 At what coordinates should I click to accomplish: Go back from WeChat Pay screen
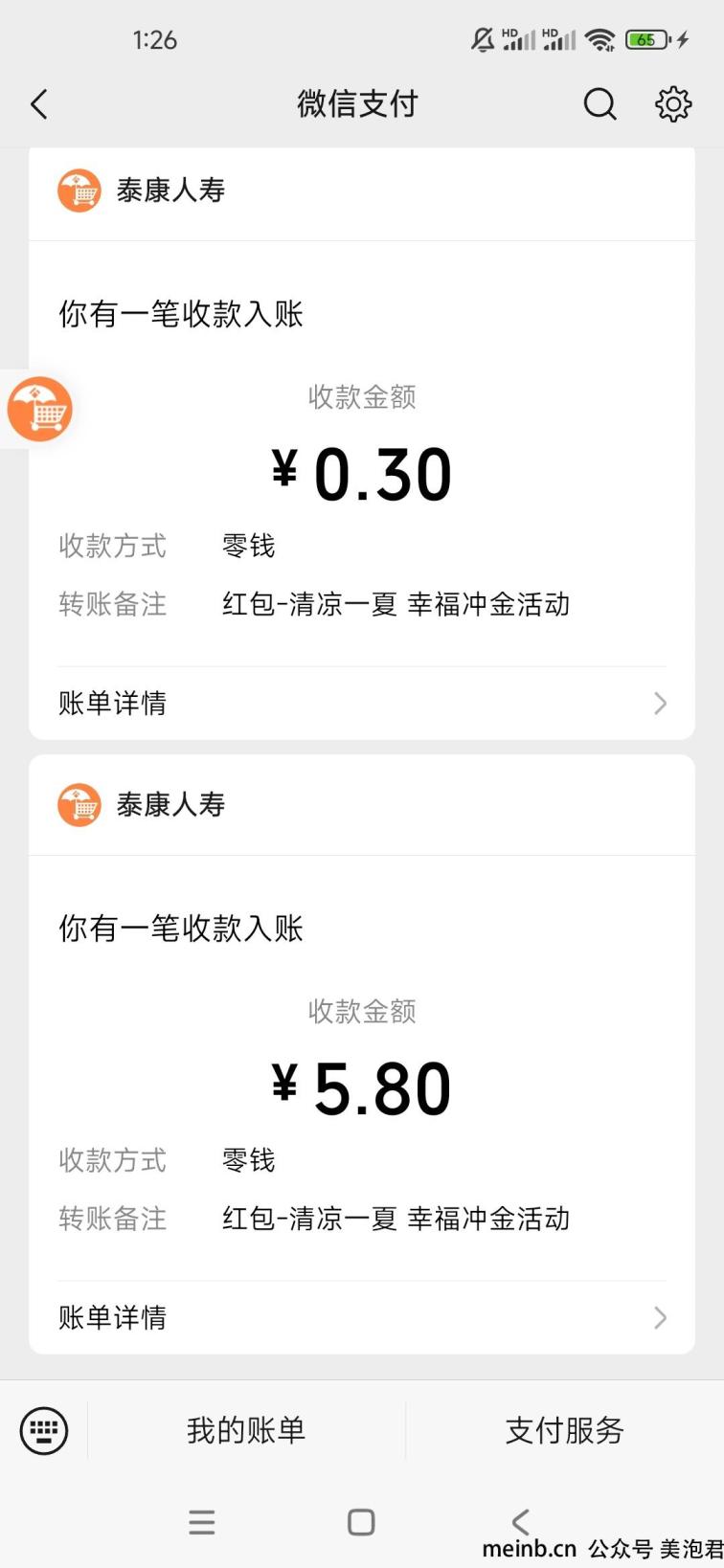[x=39, y=104]
